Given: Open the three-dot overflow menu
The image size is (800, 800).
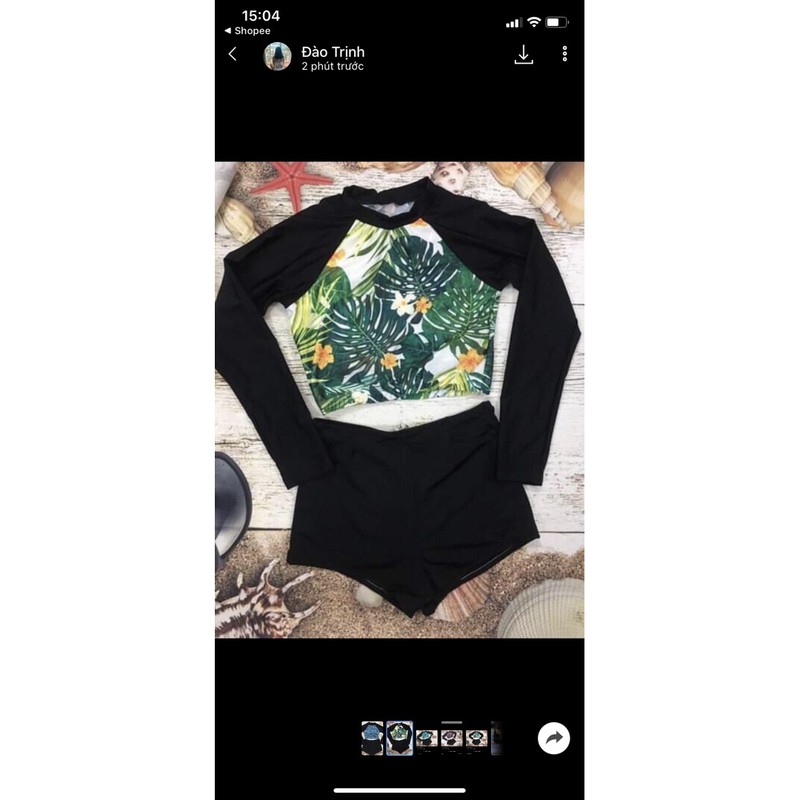Looking at the screenshot, I should [x=565, y=54].
